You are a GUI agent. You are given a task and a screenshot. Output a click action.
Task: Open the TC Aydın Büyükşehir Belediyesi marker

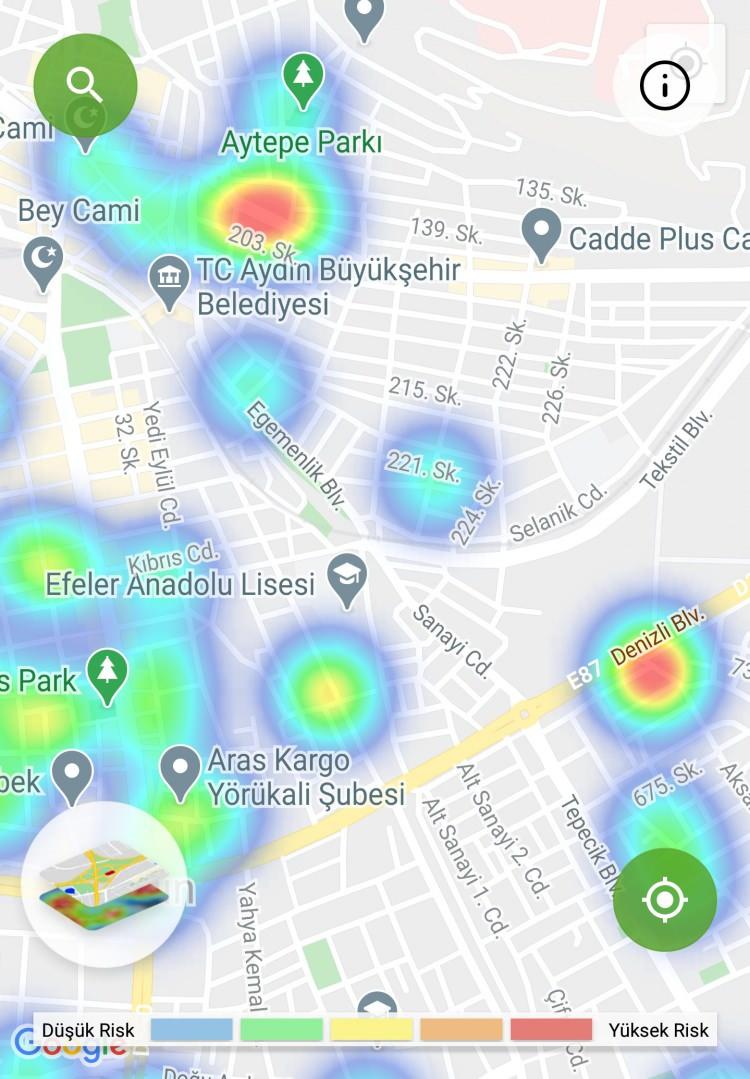[169, 279]
